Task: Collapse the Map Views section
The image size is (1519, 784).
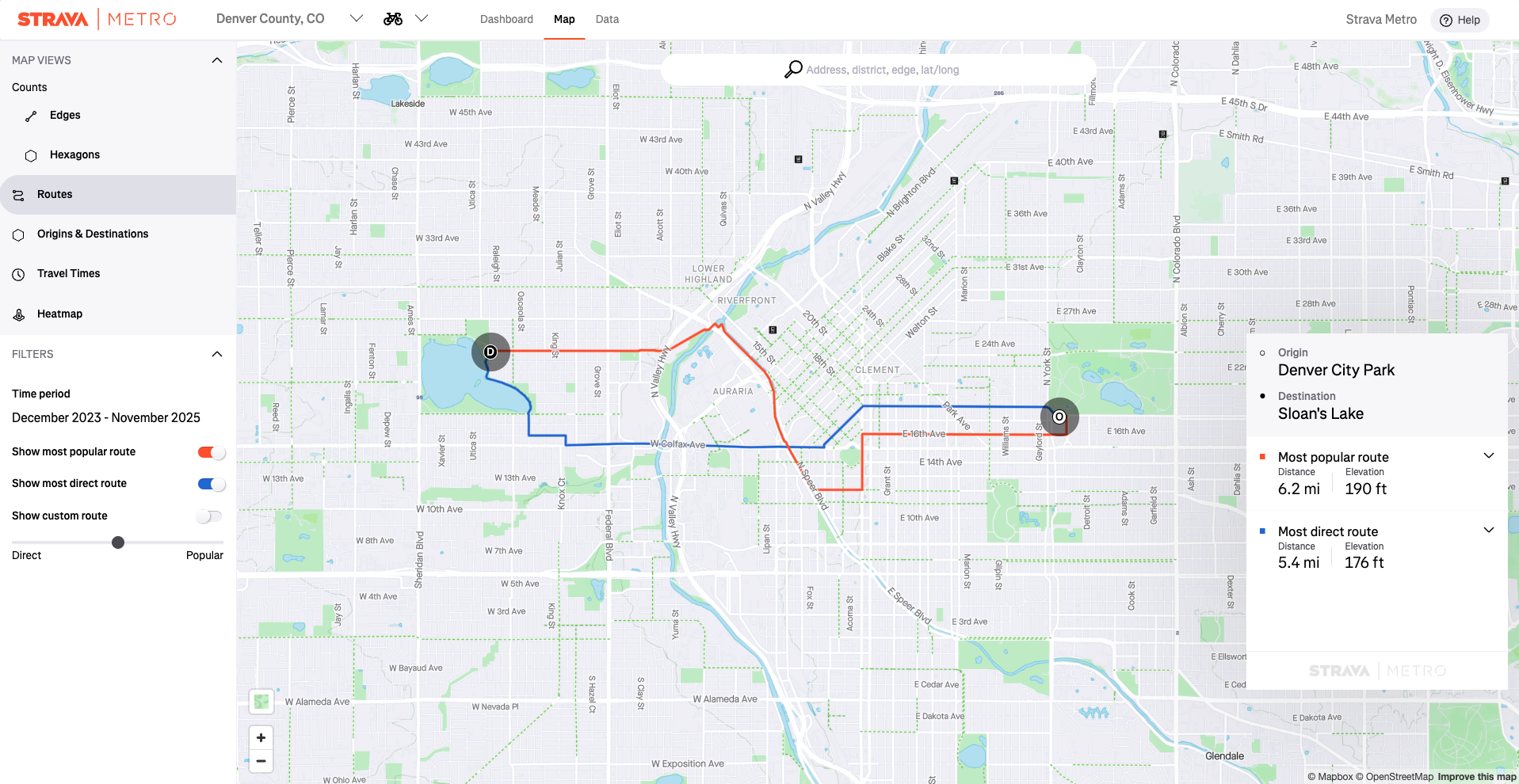Action: [x=217, y=60]
